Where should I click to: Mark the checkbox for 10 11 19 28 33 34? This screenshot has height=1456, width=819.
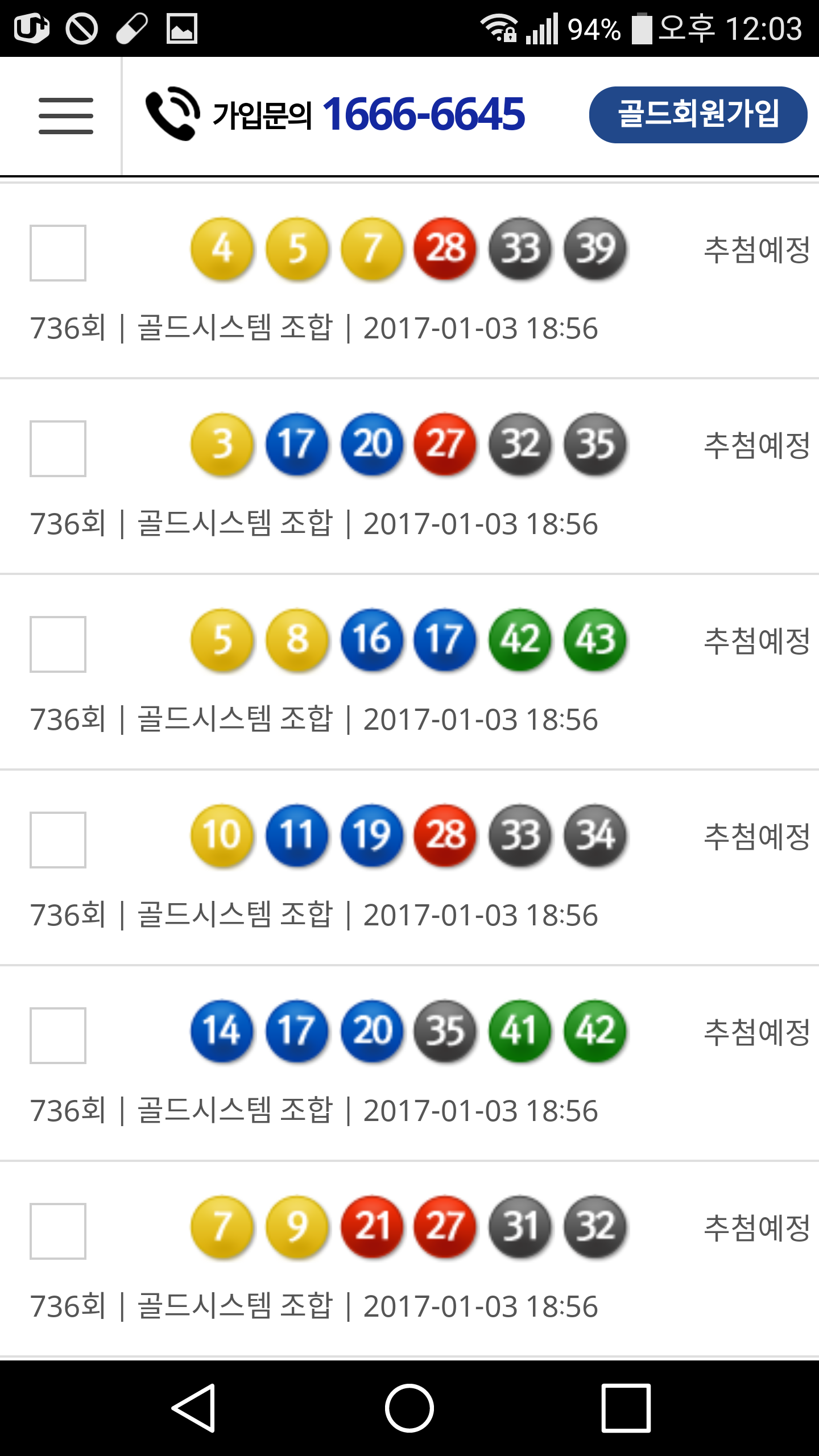[58, 840]
